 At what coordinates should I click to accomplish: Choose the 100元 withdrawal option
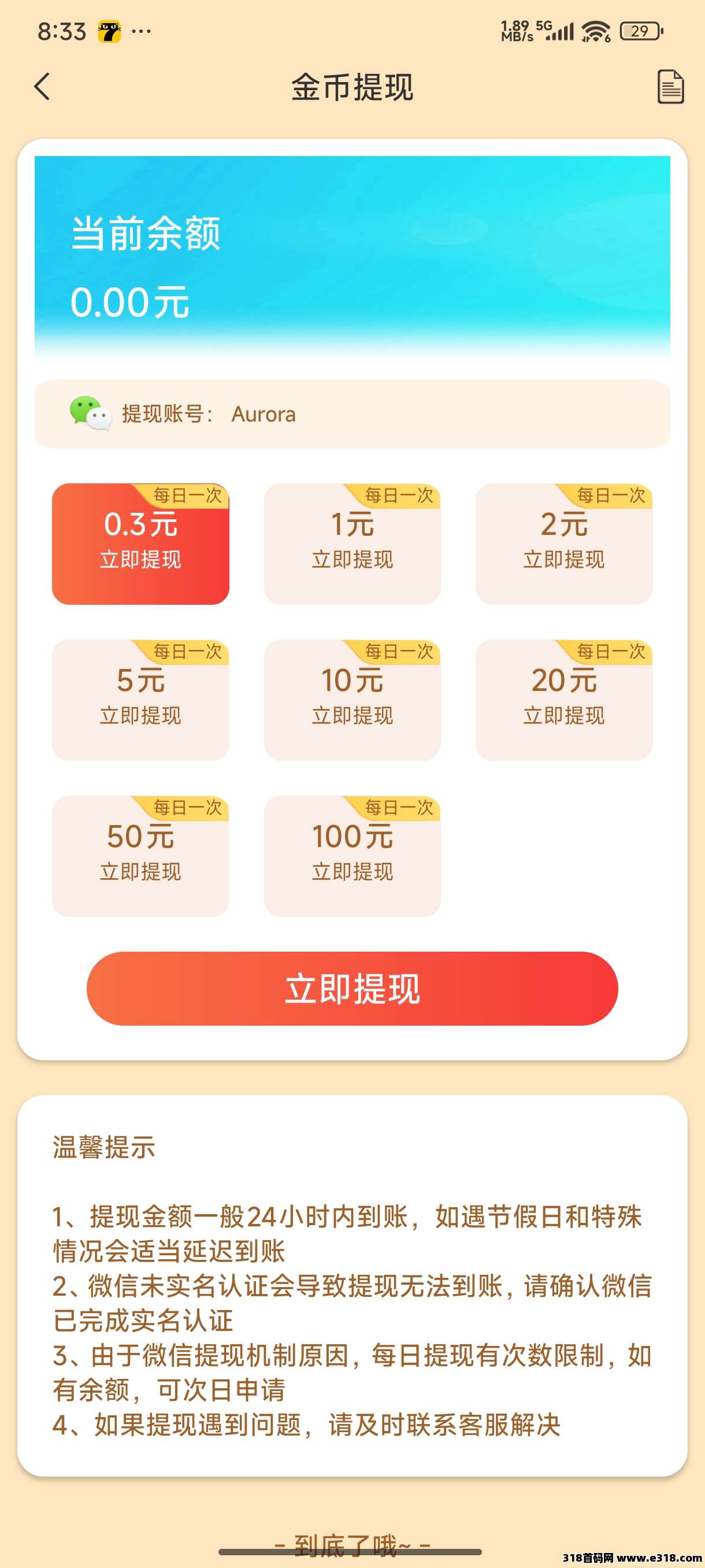pyautogui.click(x=352, y=855)
